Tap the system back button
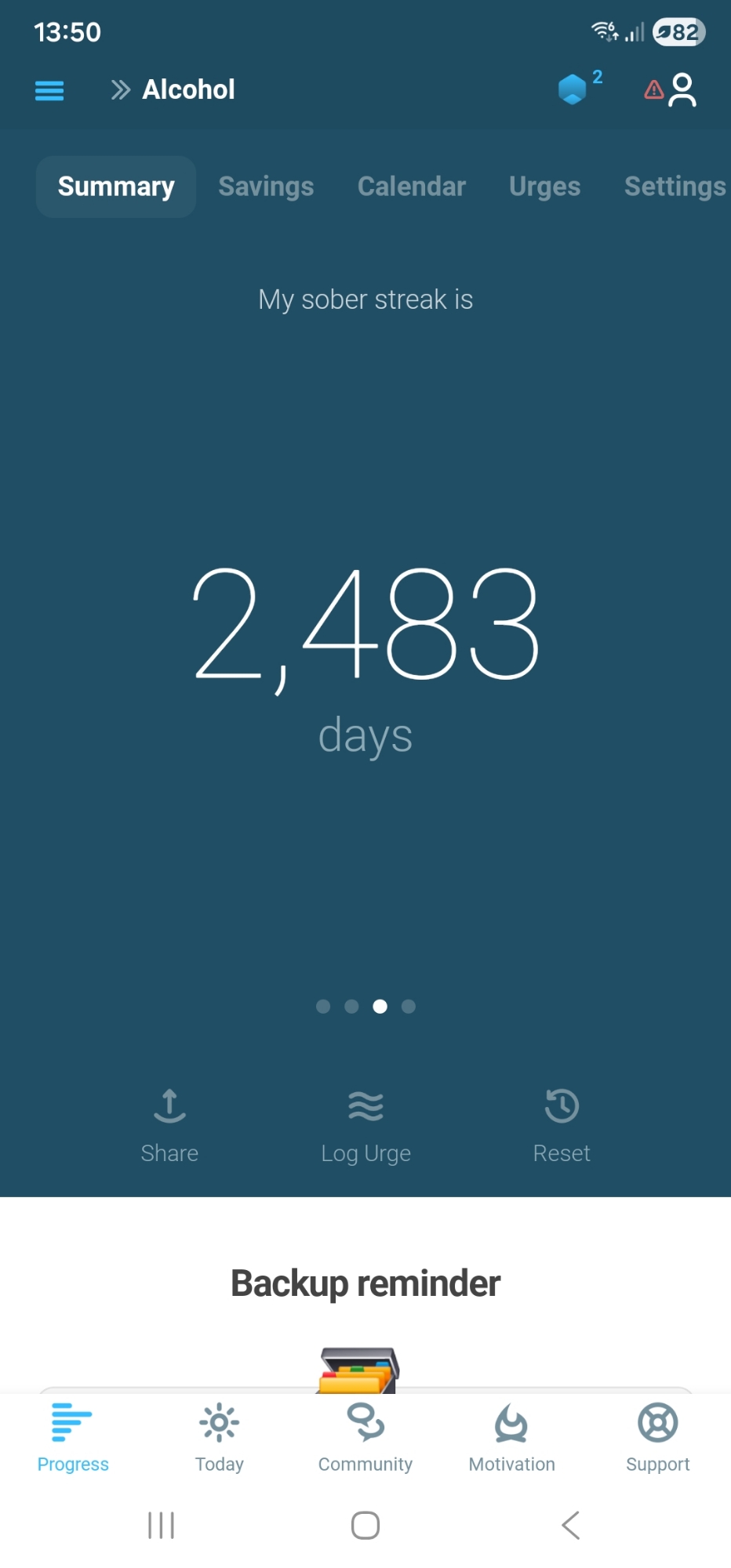Image resolution: width=731 pixels, height=1568 pixels. point(571,1525)
